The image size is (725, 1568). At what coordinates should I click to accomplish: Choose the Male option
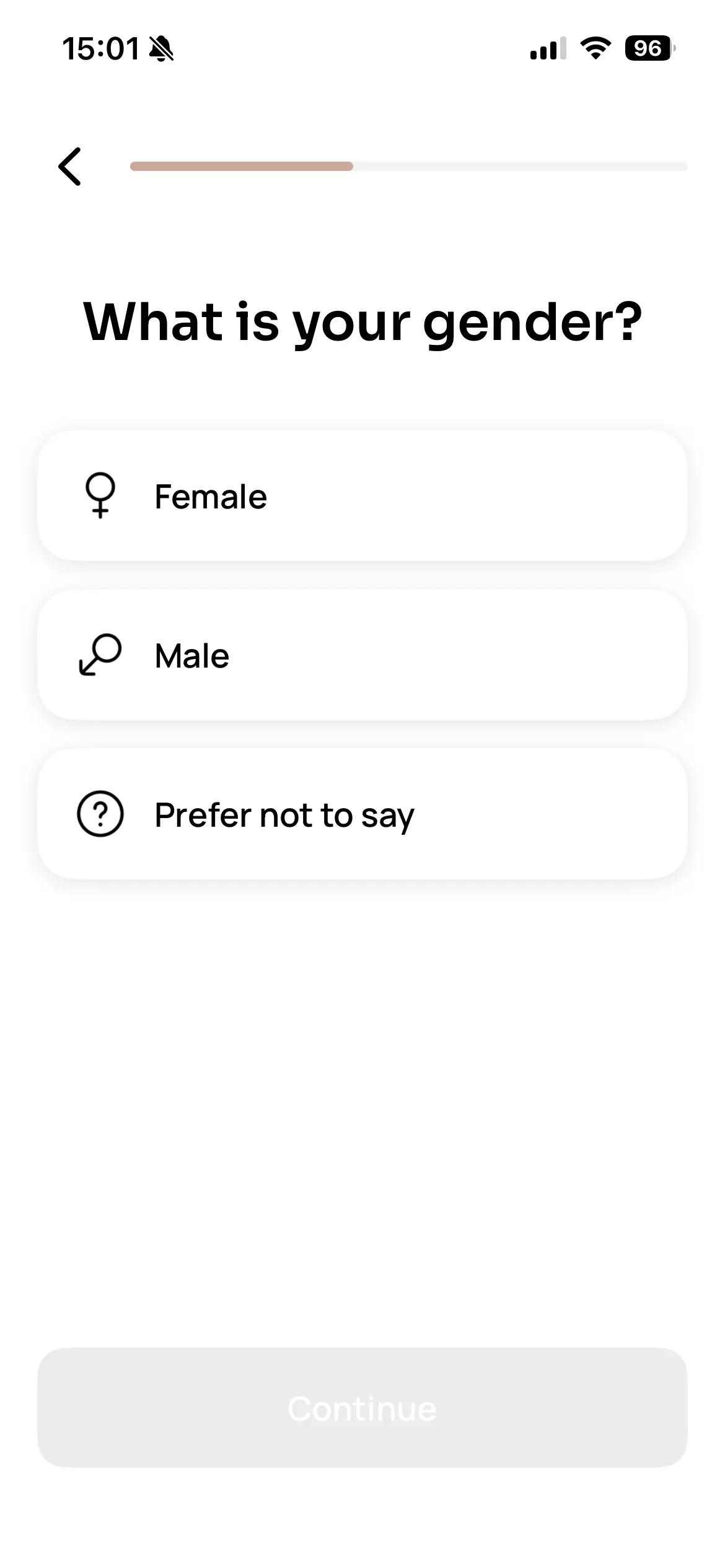click(x=362, y=655)
